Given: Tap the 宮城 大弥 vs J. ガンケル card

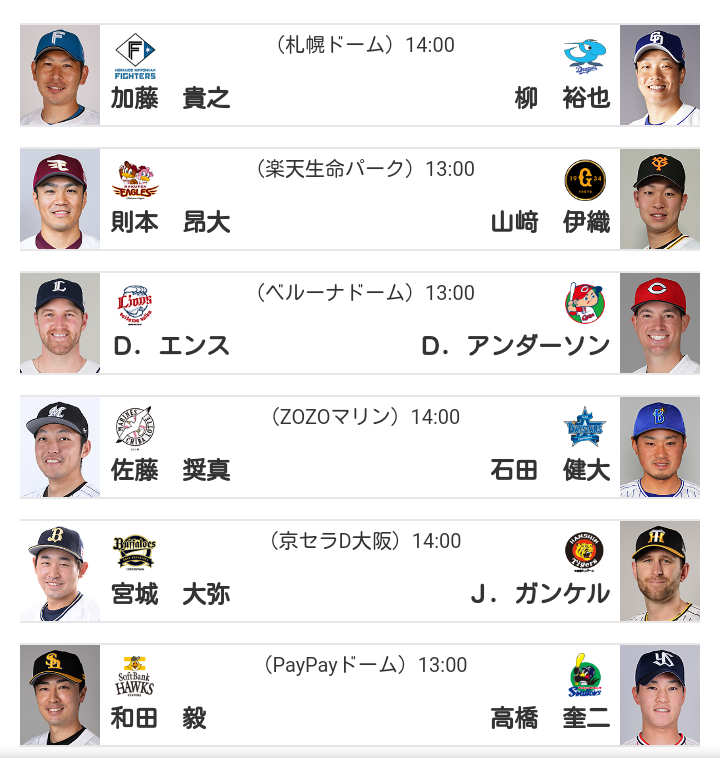Looking at the screenshot, I should (360, 571).
